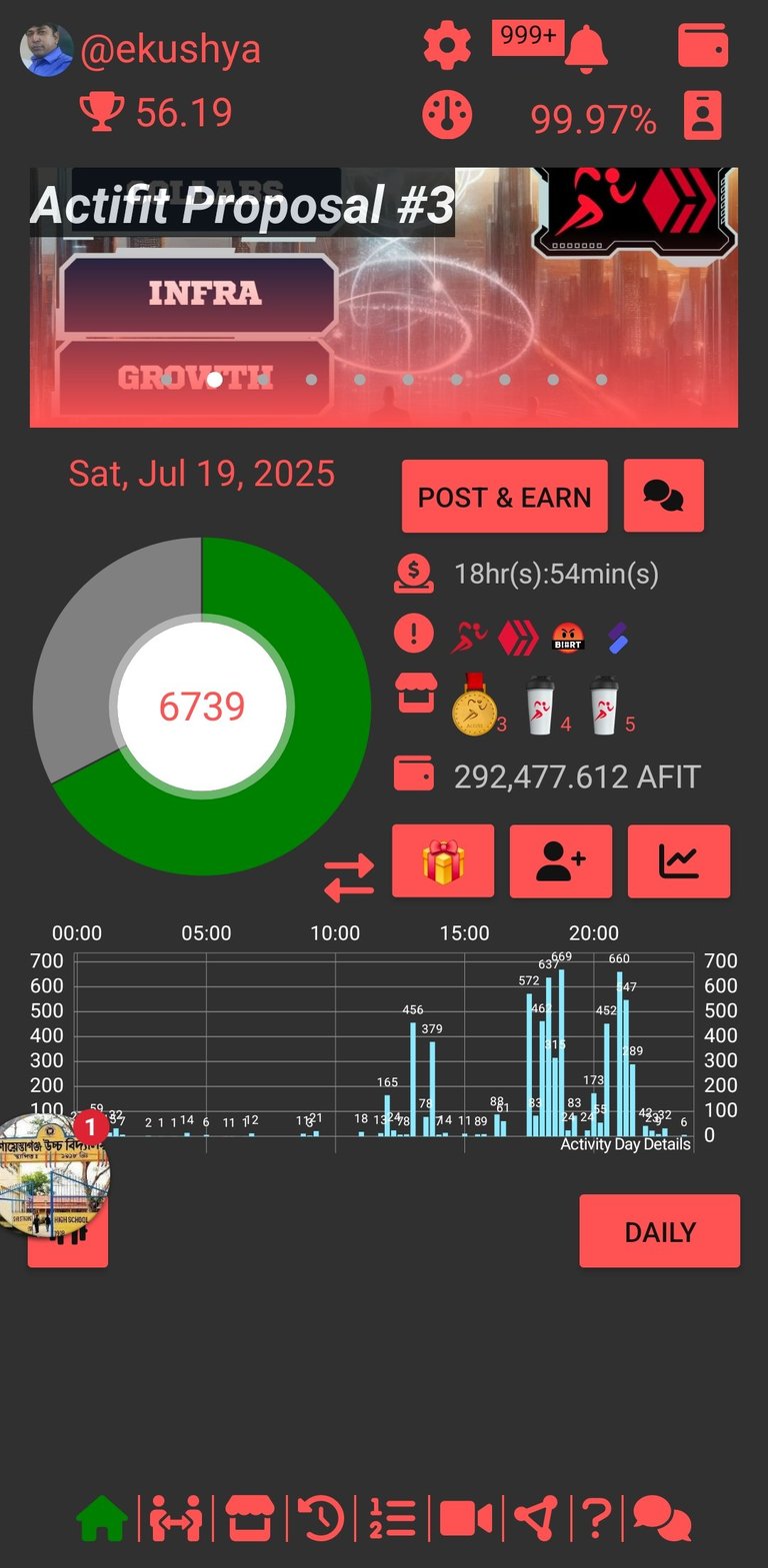Open the gift box button
Screen dimensions: 768x1568
(443, 861)
